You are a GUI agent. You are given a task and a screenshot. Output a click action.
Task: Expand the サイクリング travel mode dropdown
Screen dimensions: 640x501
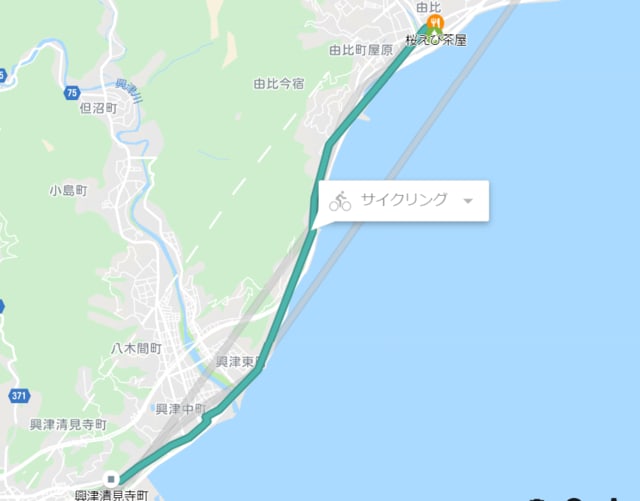(x=467, y=201)
